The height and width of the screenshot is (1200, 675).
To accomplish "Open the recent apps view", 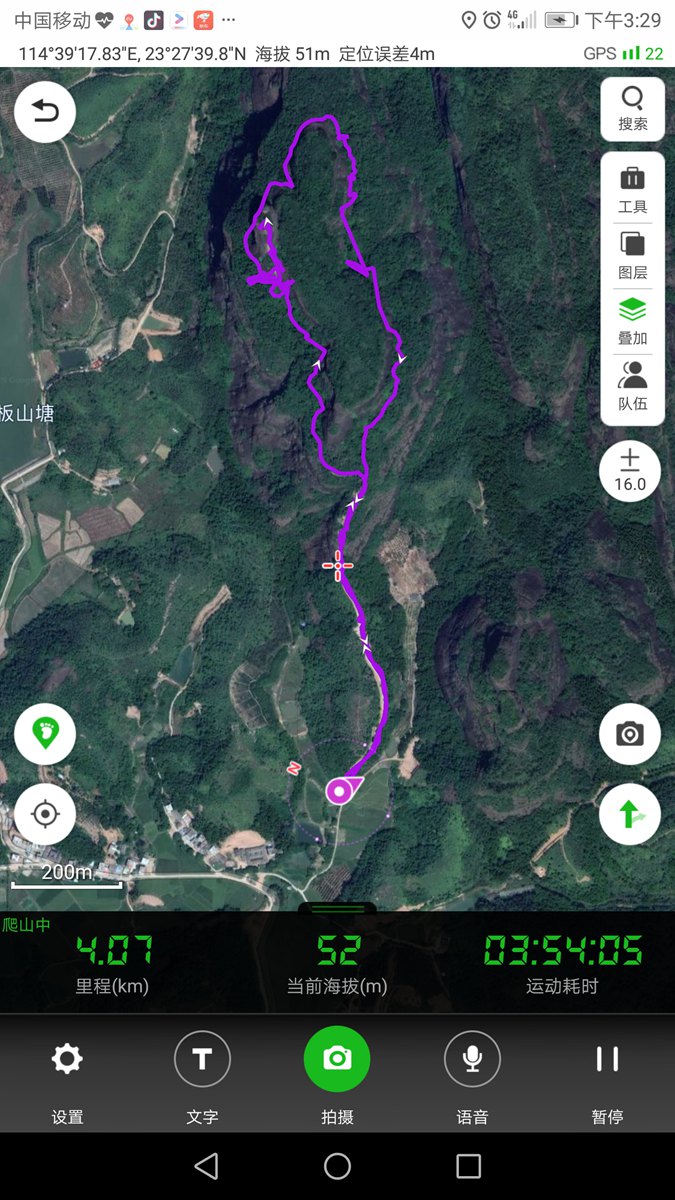I will point(468,1166).
